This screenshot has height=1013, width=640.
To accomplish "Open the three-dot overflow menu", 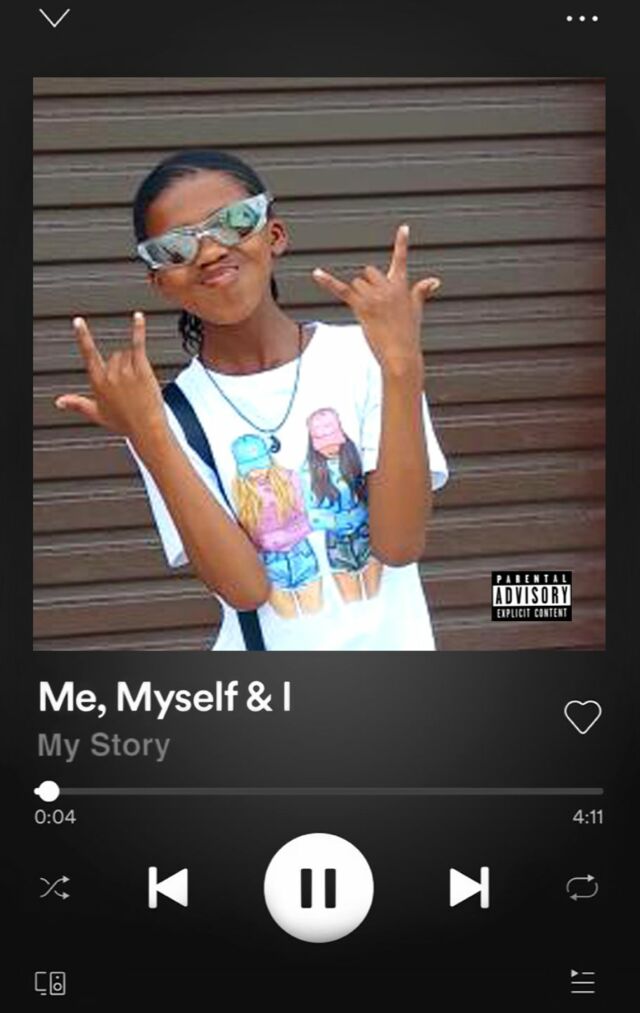I will 582,18.
